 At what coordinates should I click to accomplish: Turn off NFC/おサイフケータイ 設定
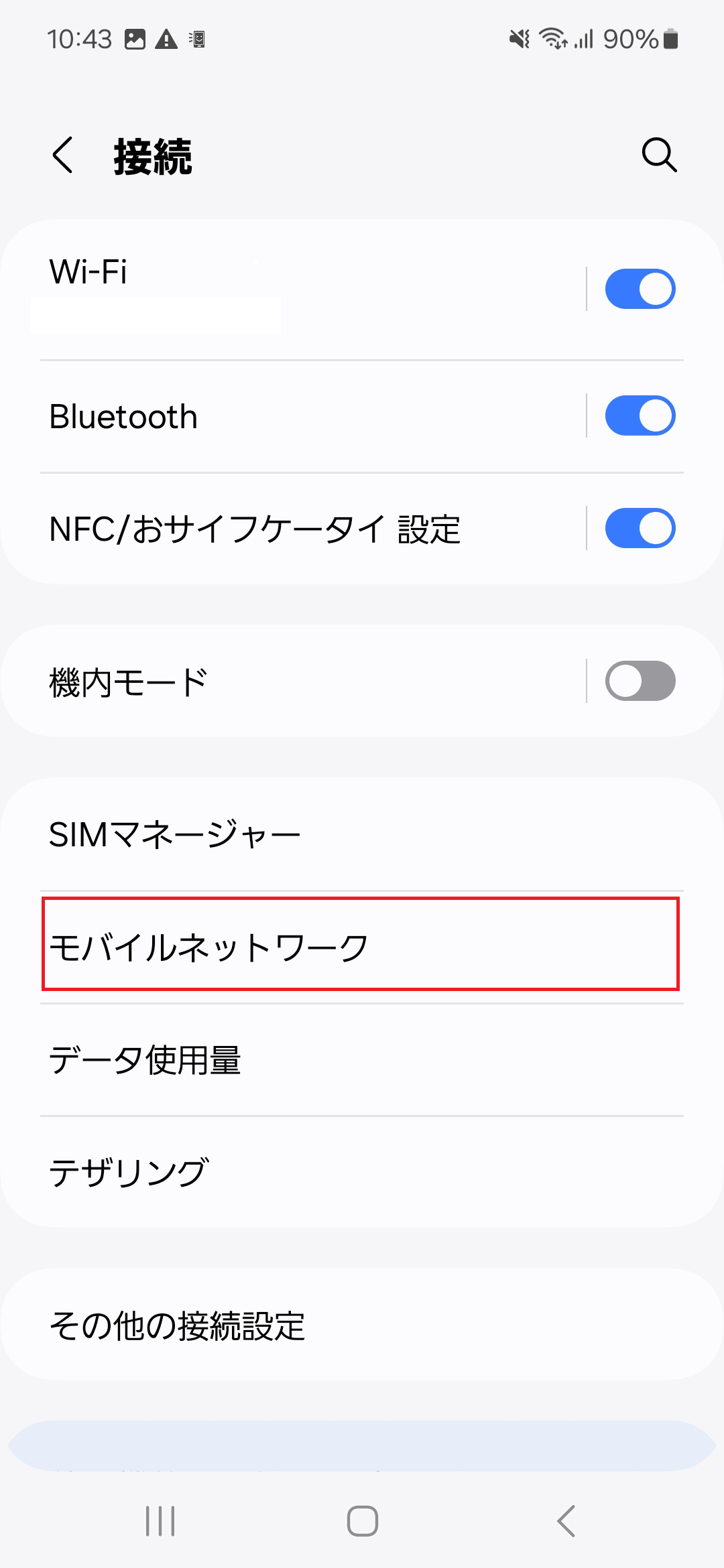pos(641,528)
